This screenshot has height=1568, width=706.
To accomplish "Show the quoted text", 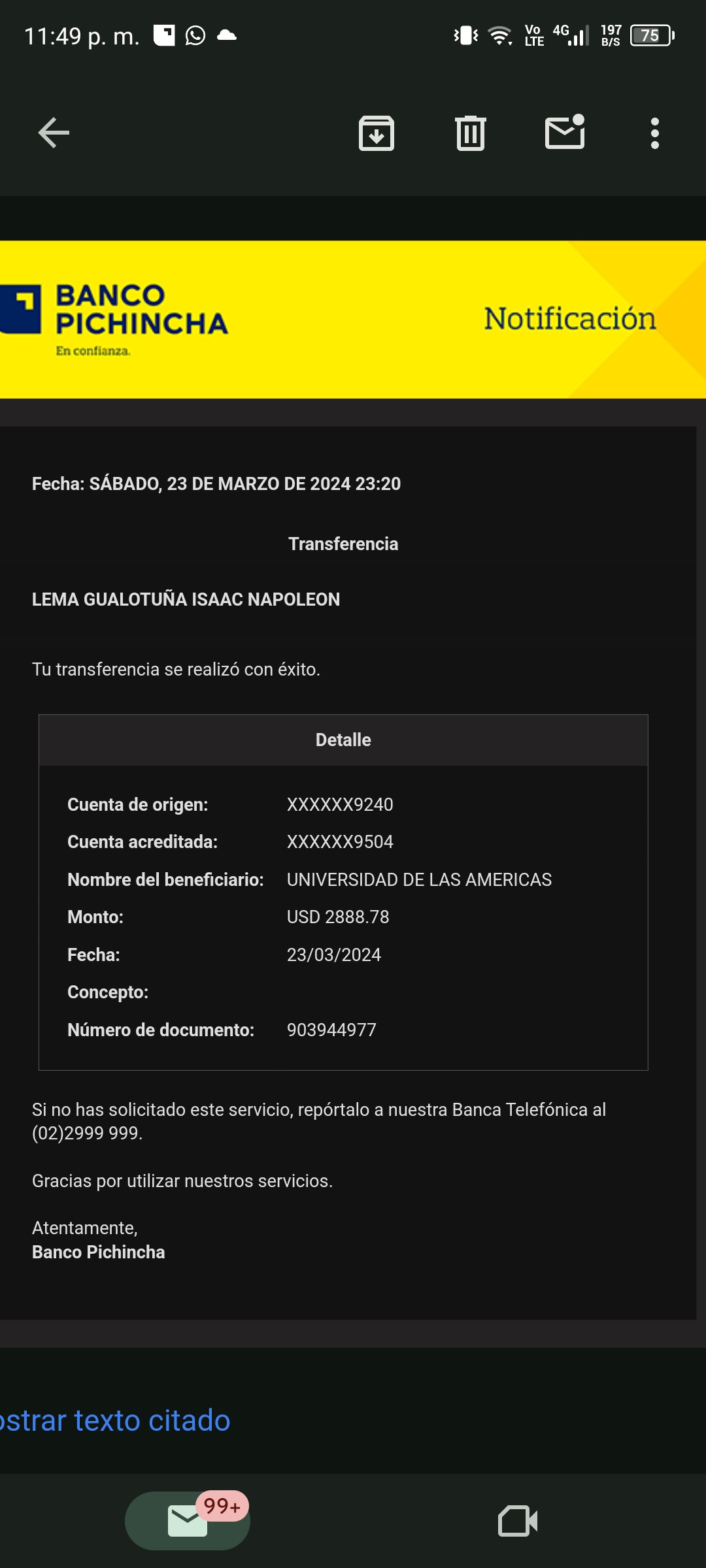I will click(x=115, y=1420).
